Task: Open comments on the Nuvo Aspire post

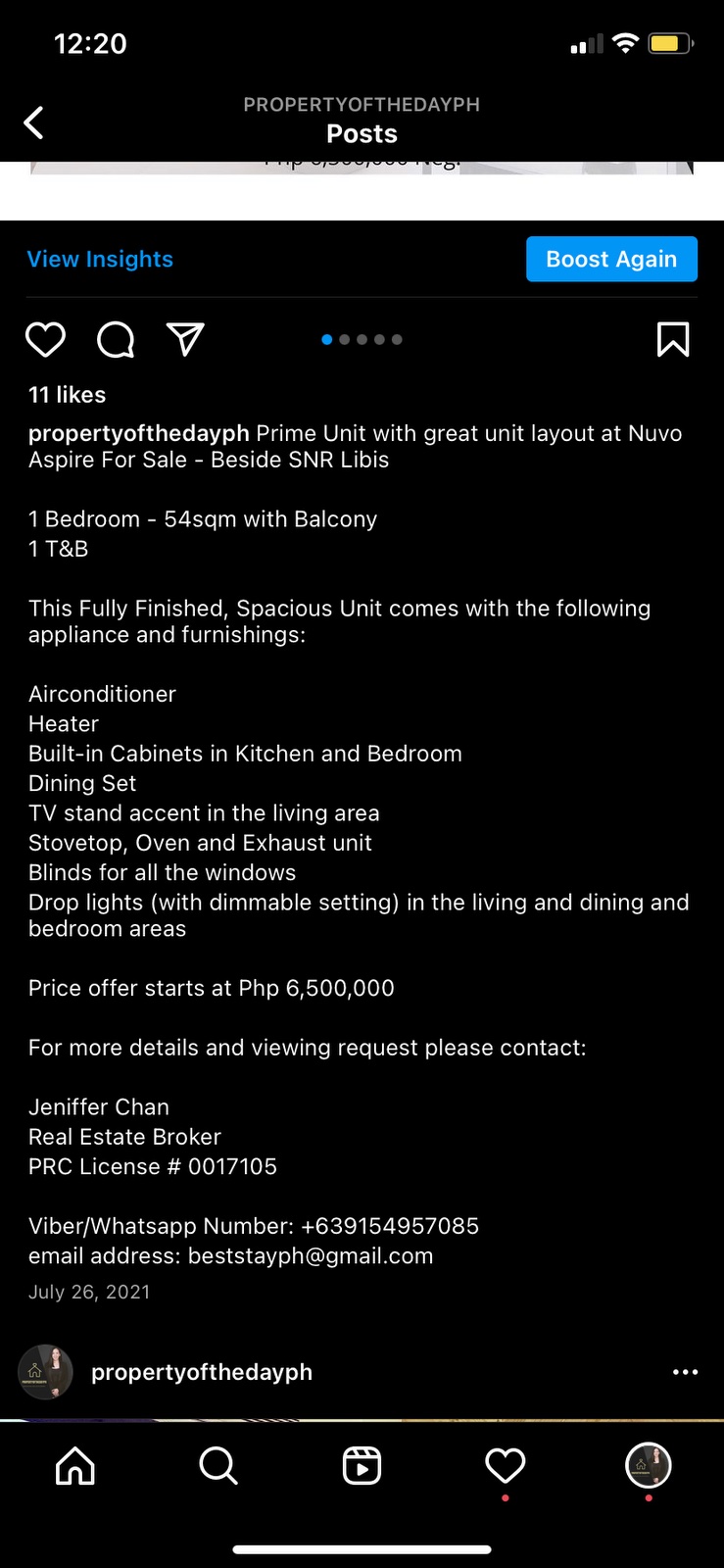Action: (116, 339)
